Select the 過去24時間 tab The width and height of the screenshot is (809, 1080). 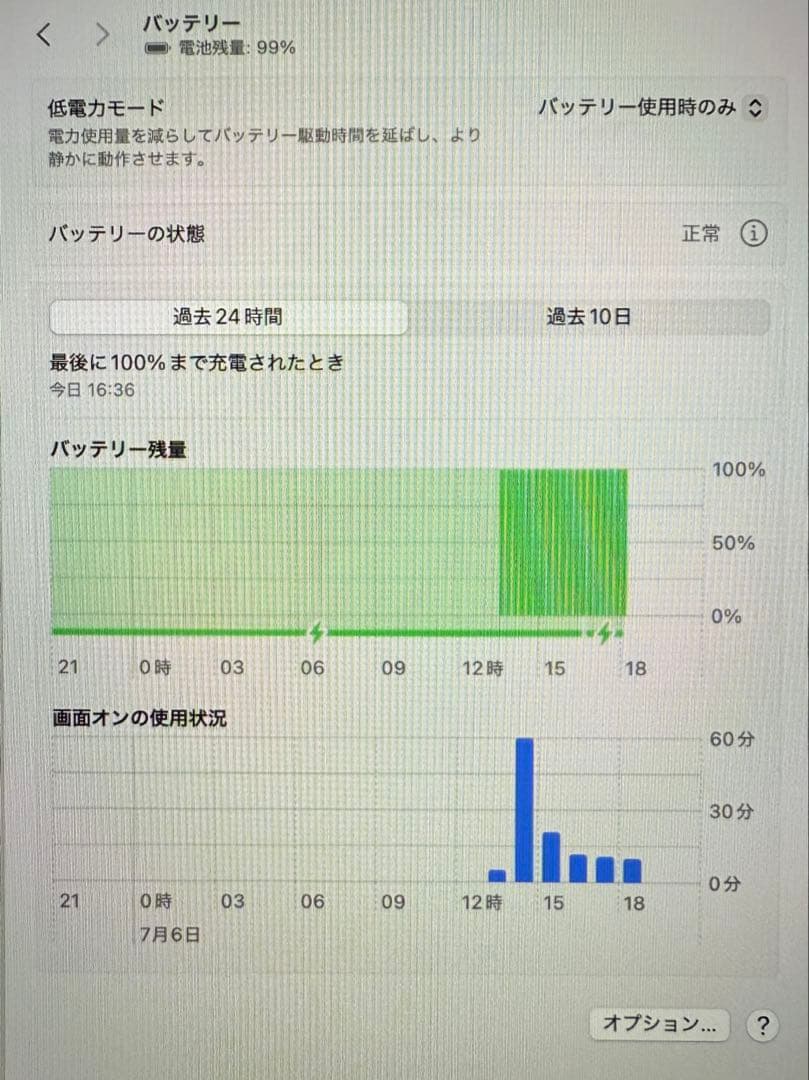click(228, 316)
